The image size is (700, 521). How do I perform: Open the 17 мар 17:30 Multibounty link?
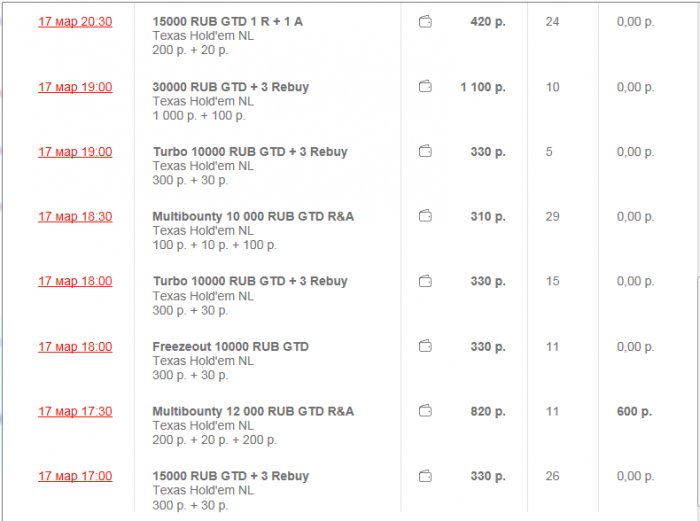75,412
